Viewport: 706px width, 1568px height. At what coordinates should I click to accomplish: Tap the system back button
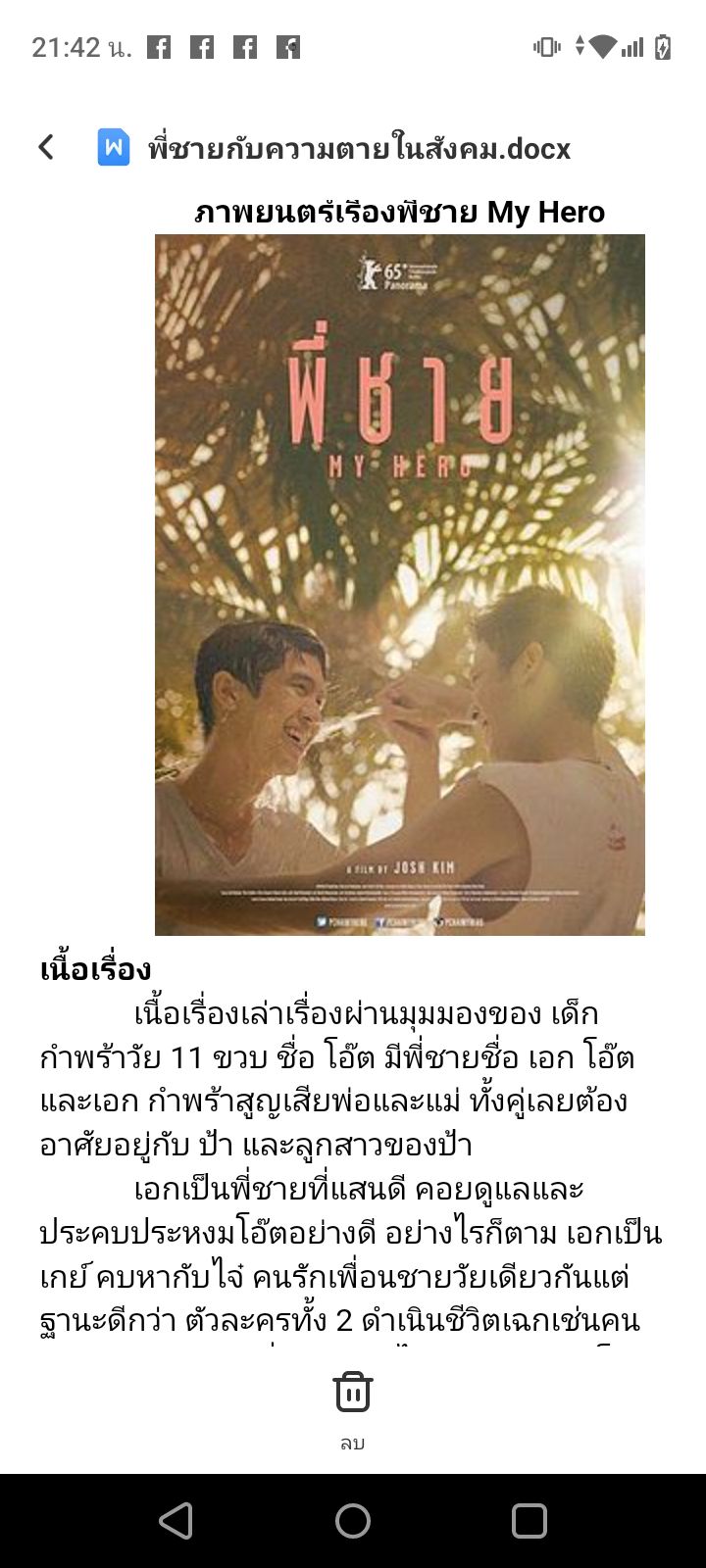click(176, 1521)
